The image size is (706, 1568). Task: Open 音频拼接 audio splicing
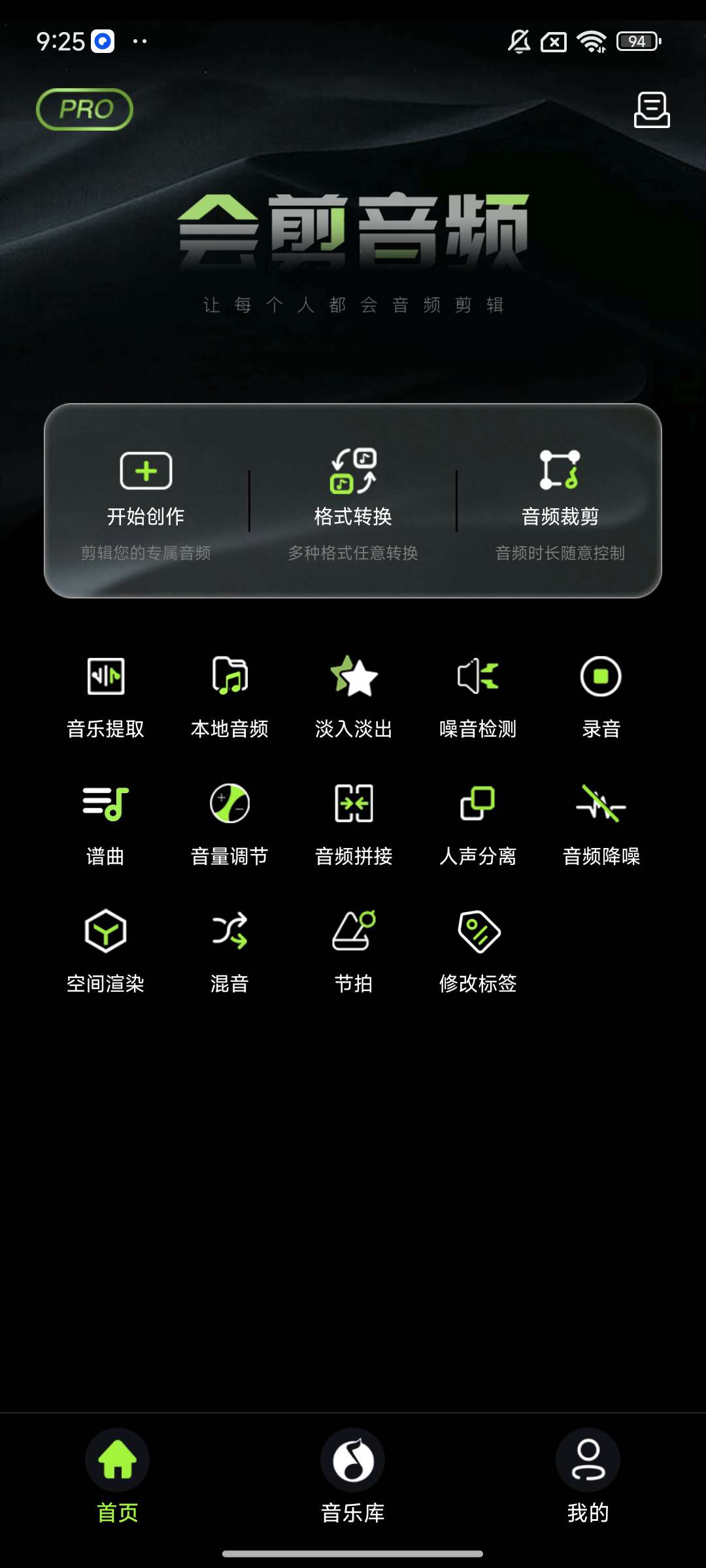tap(354, 824)
